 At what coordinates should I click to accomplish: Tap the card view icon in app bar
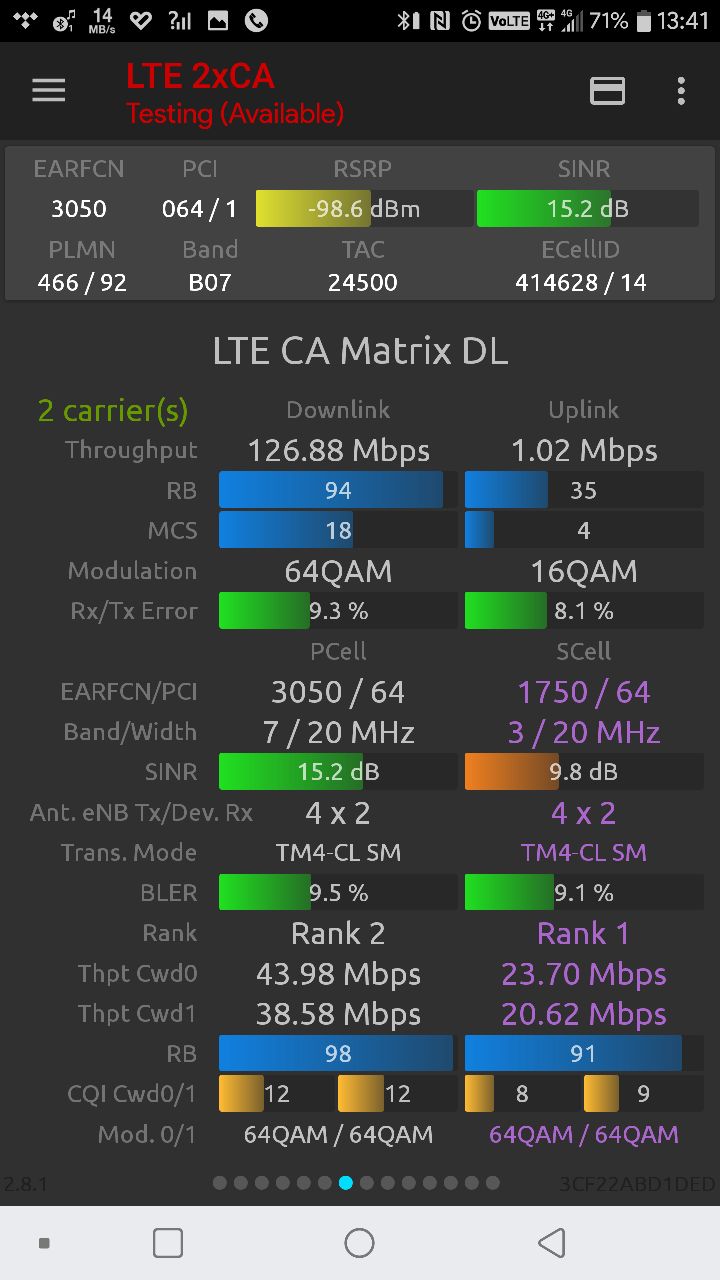[607, 91]
